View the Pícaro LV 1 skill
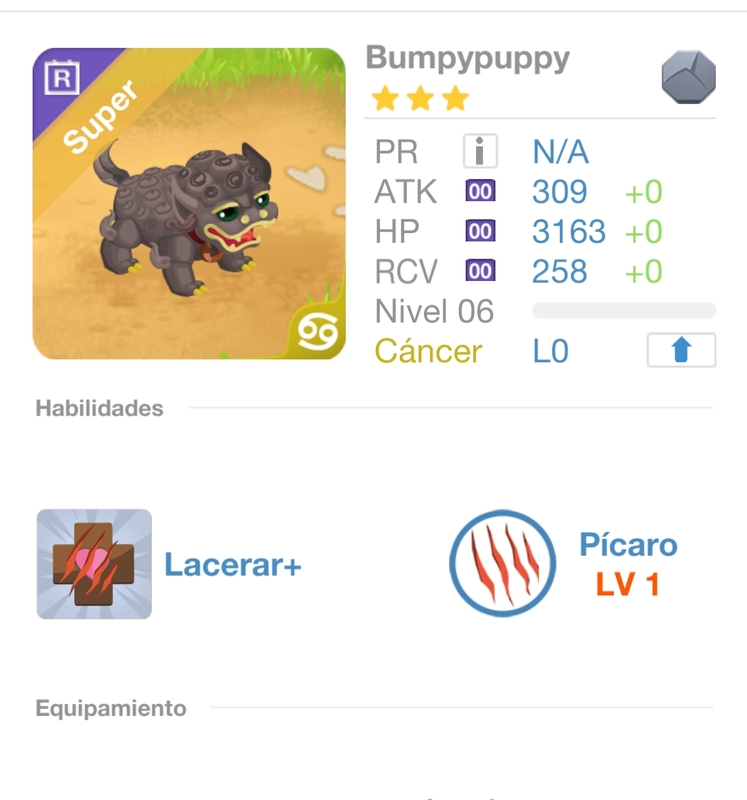747x800 pixels. [502, 566]
